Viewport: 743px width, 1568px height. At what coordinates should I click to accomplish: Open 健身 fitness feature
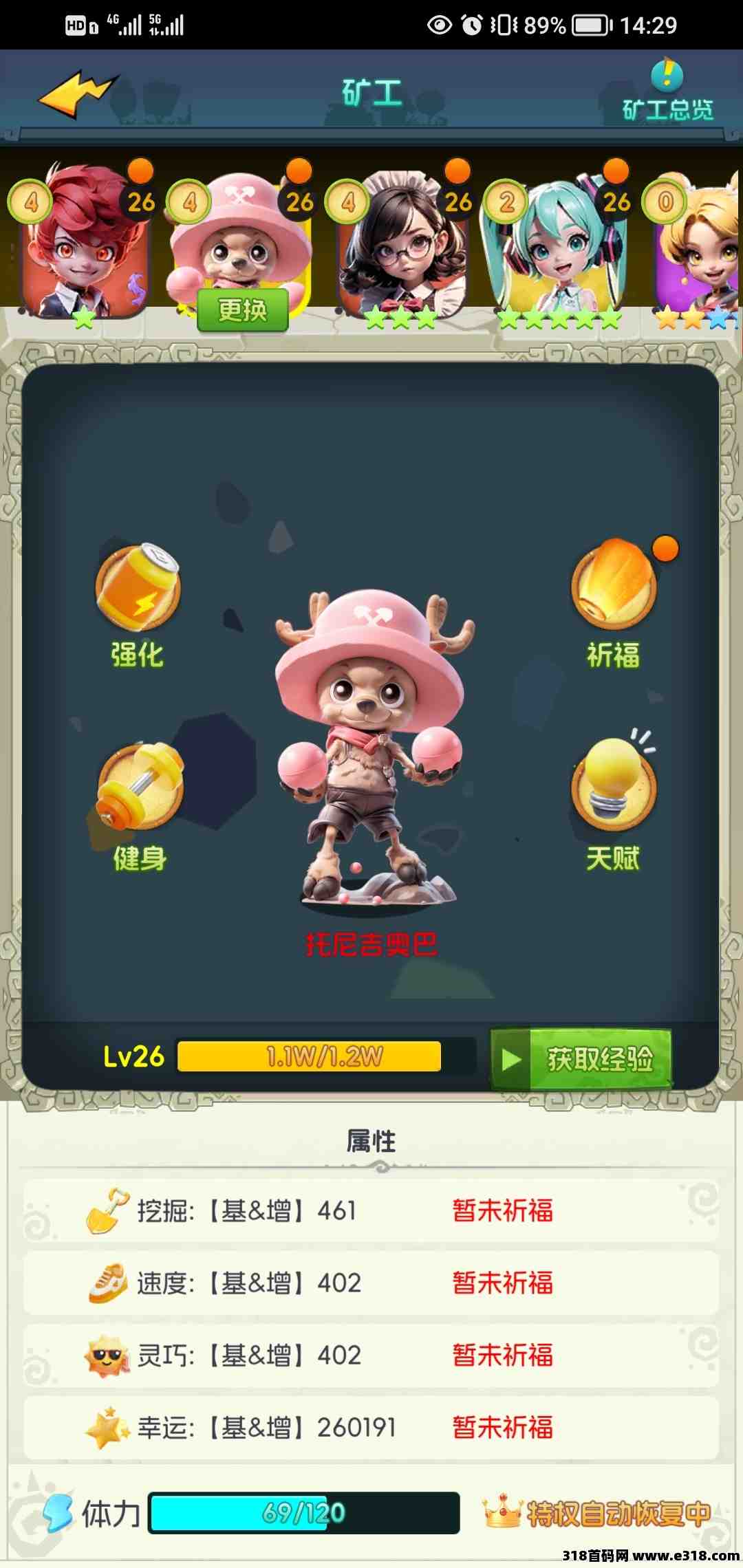(140, 806)
